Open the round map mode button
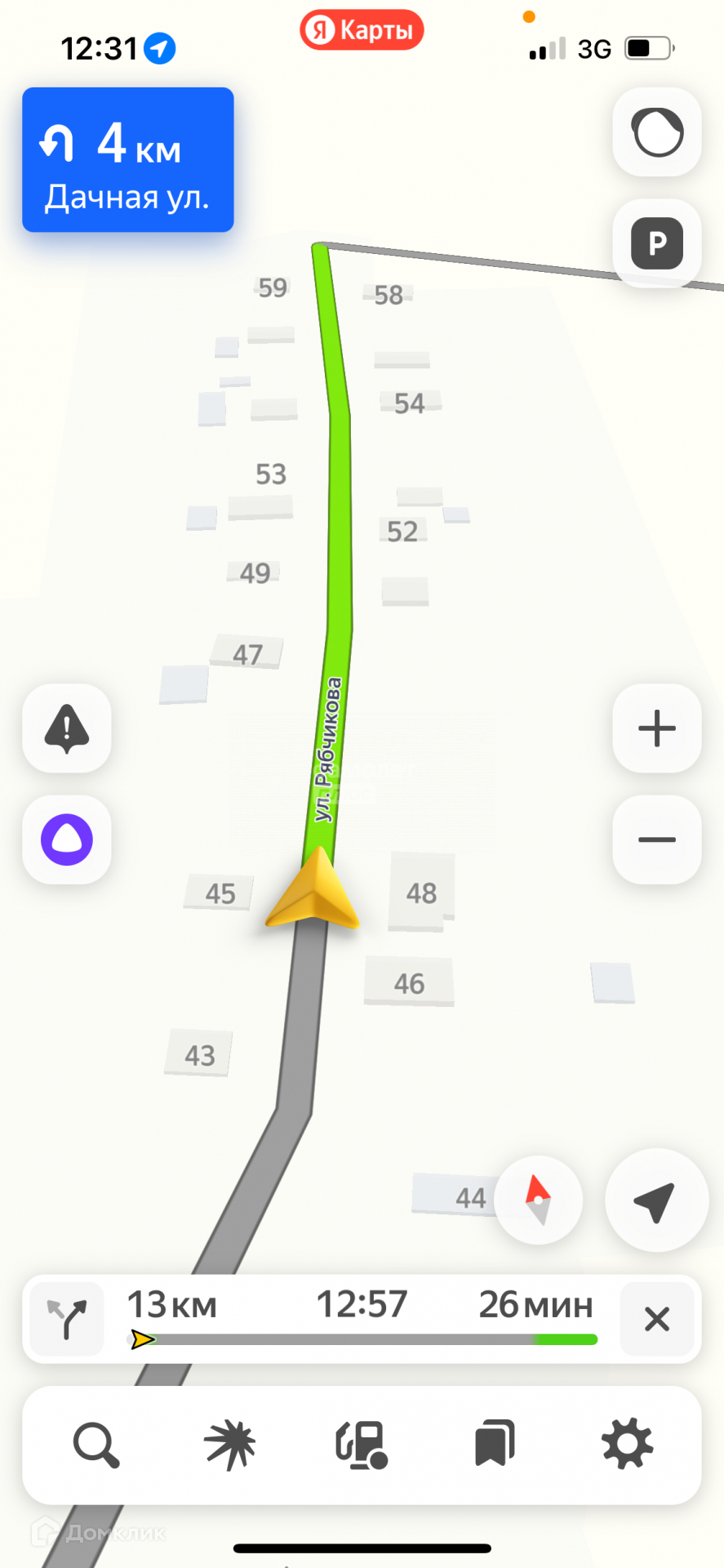 tap(656, 132)
